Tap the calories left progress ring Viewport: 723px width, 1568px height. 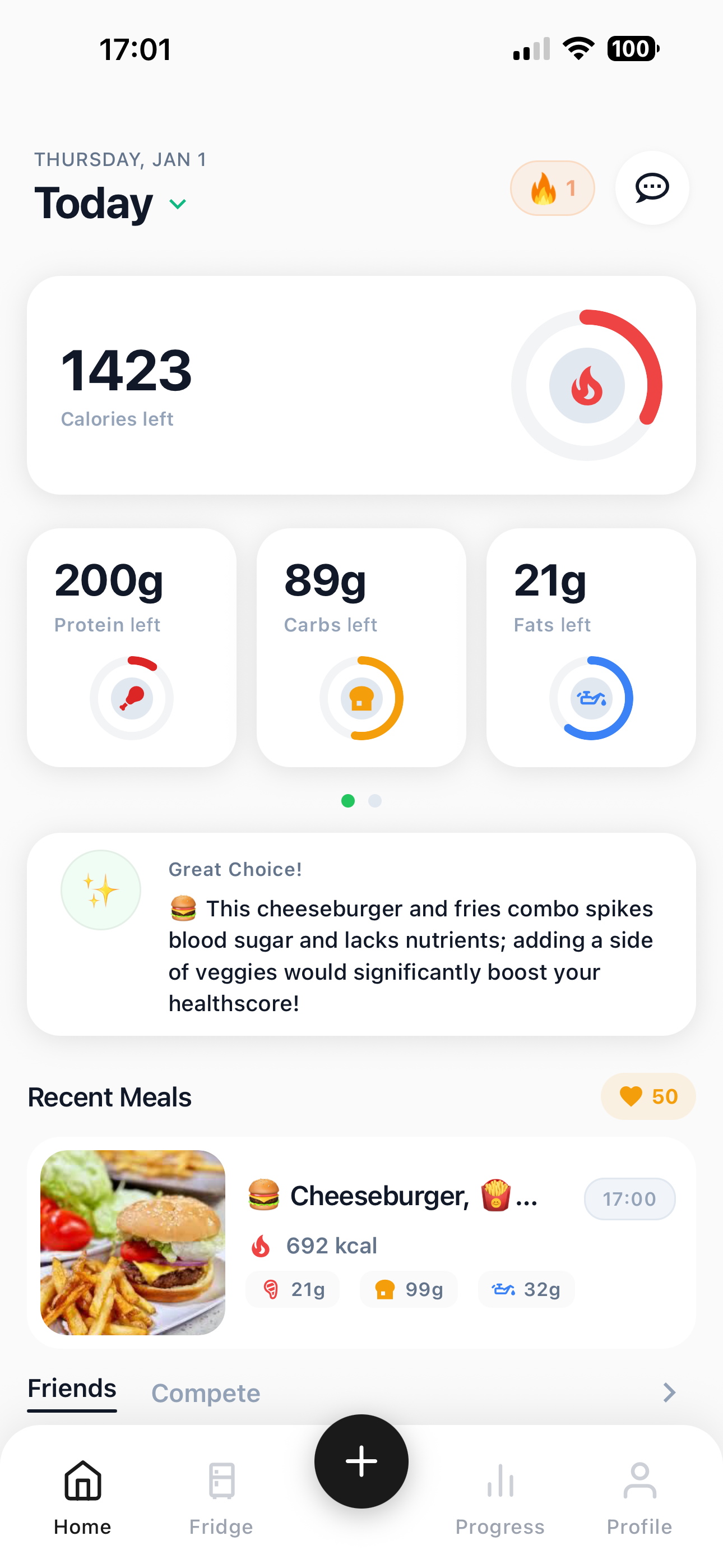tap(586, 384)
